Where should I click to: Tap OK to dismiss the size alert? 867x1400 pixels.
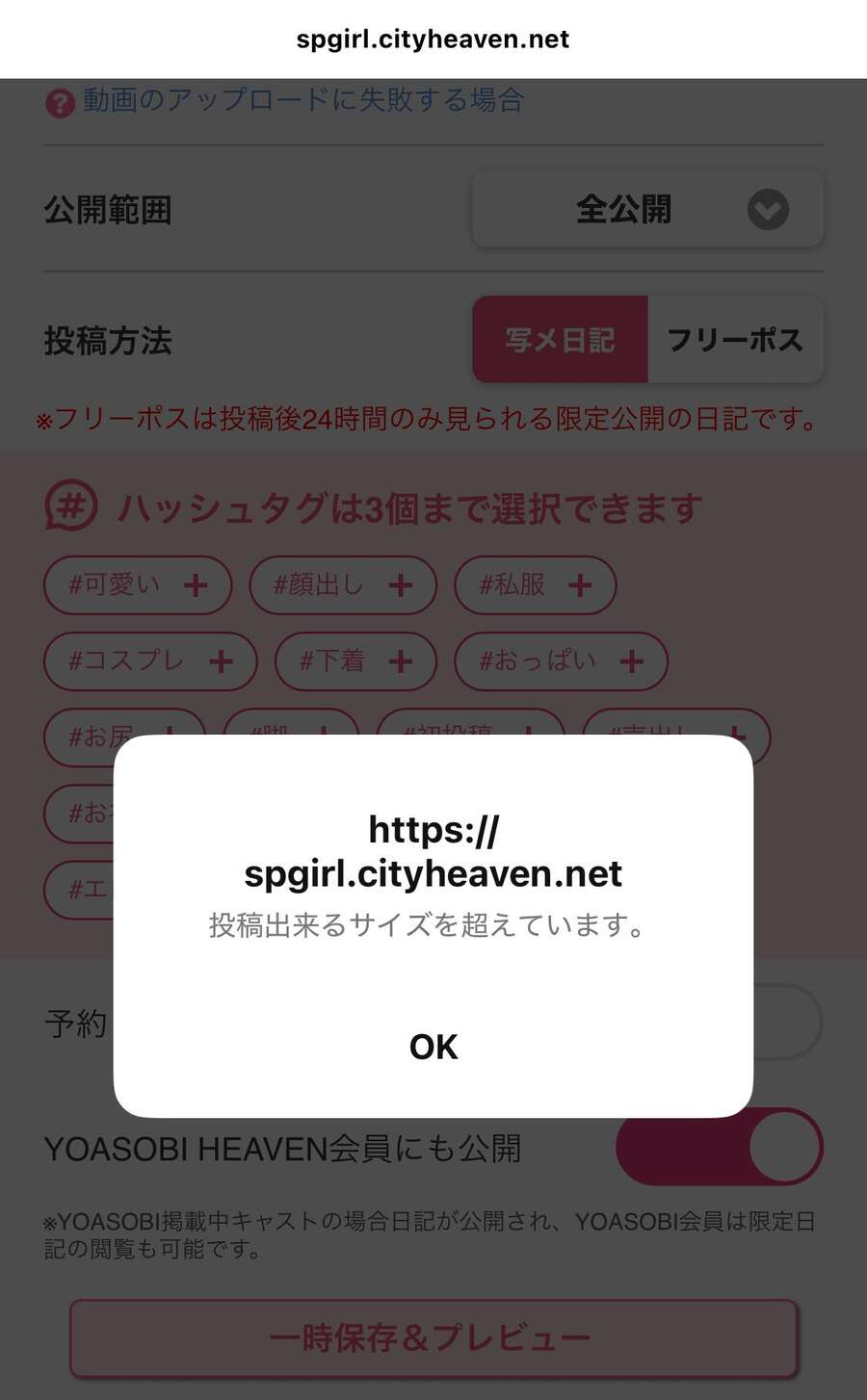tap(433, 1047)
